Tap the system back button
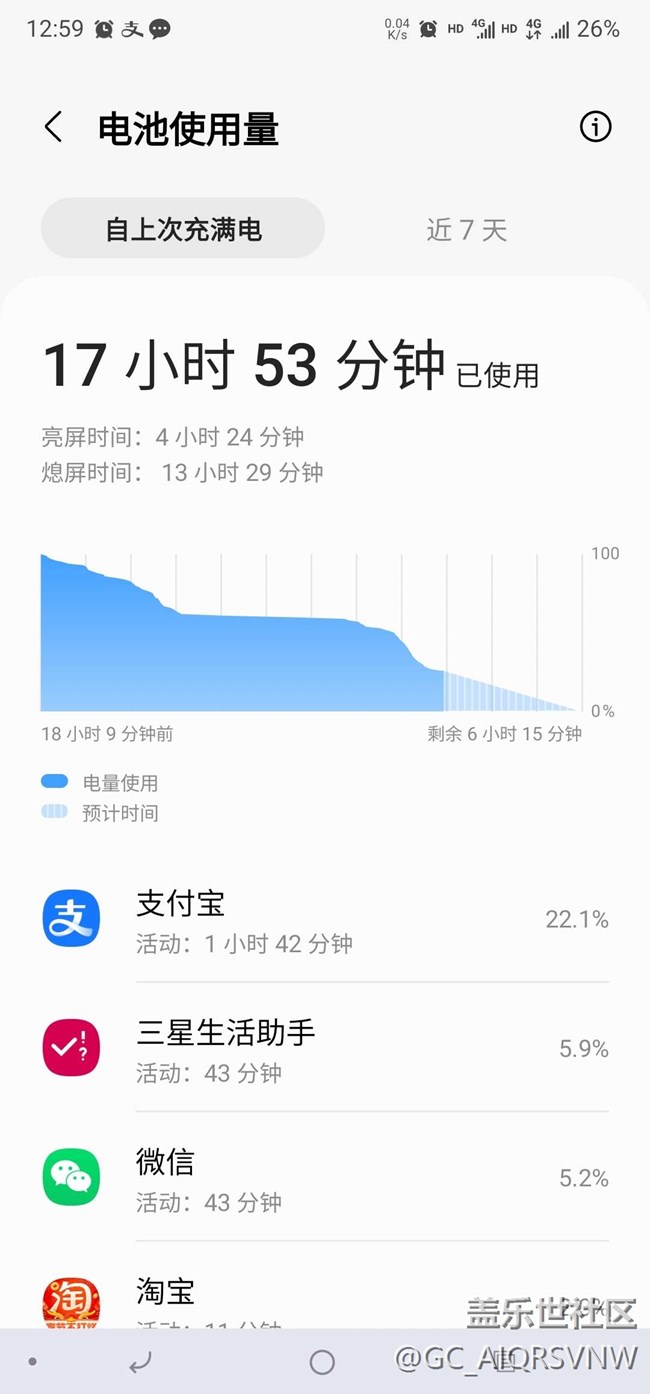 click(140, 1362)
